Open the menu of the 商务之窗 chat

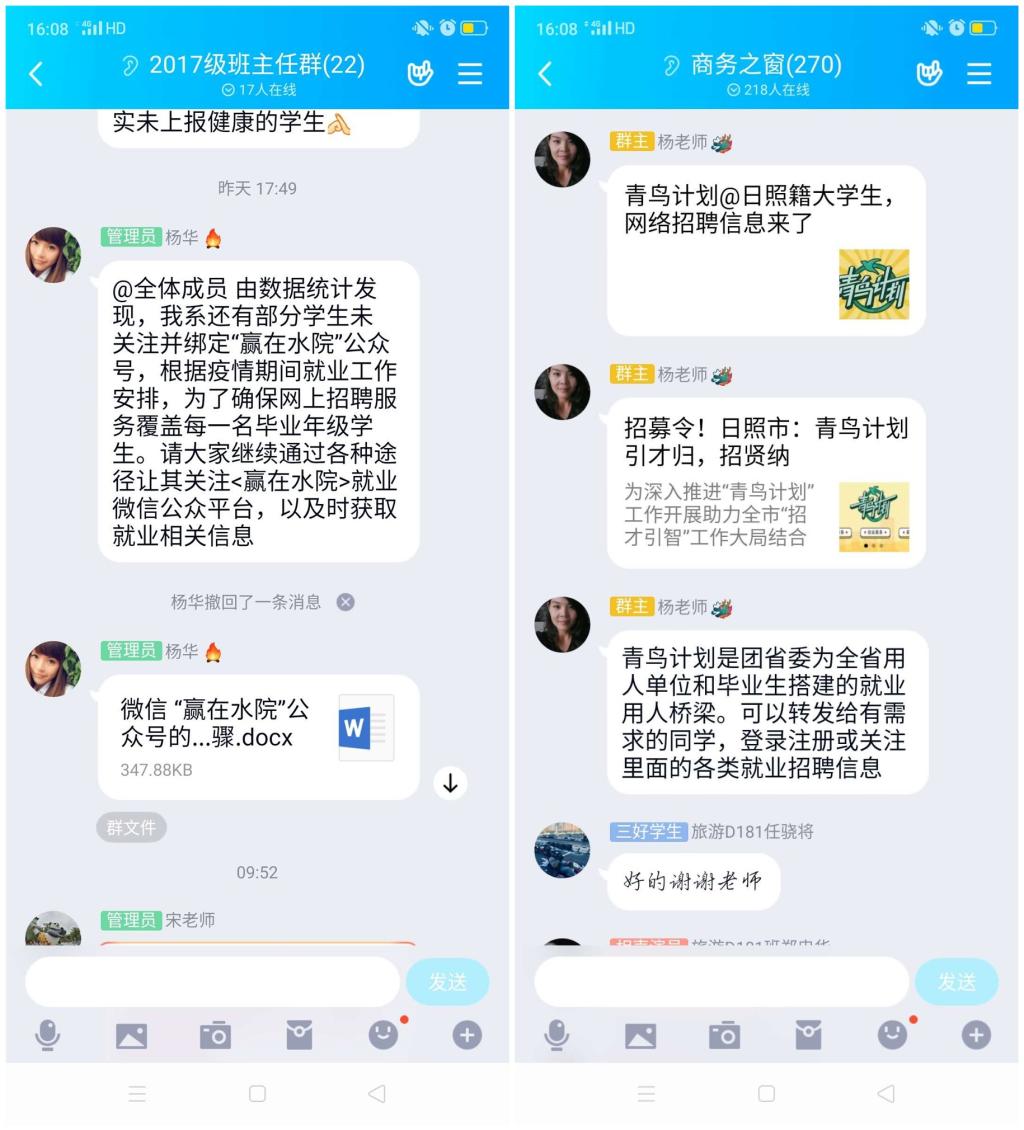979,73
